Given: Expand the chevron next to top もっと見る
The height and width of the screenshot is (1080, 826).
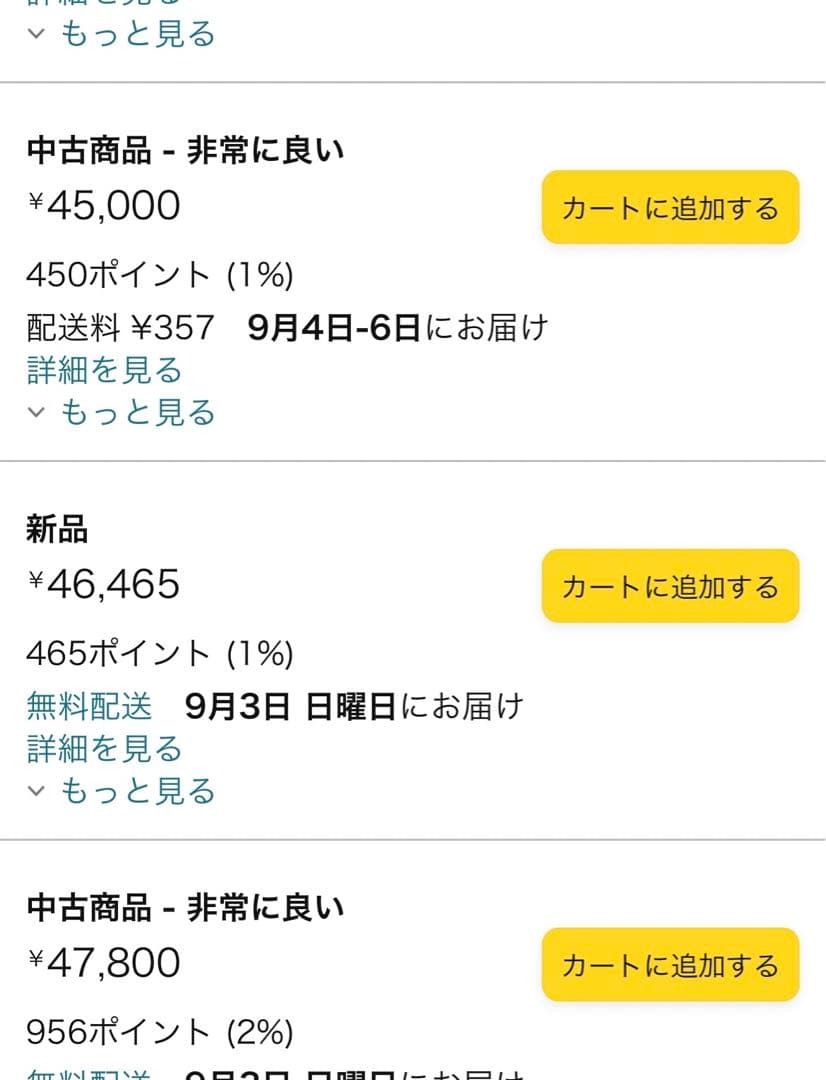Looking at the screenshot, I should (37, 33).
